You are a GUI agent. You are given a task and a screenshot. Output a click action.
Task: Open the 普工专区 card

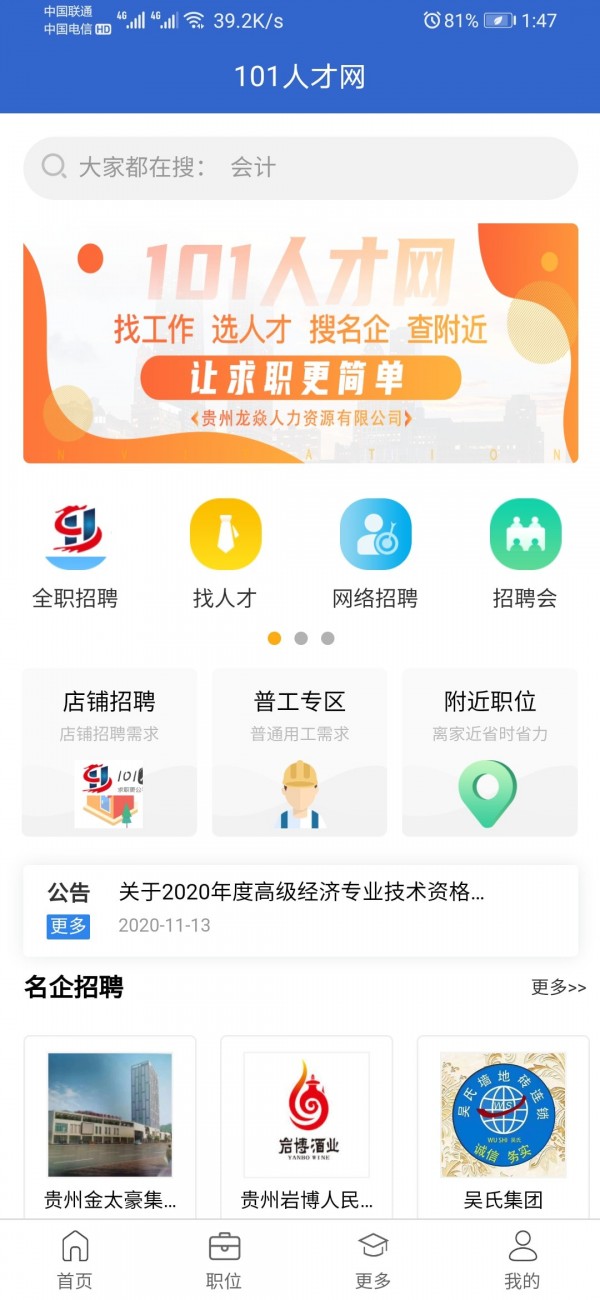pos(300,752)
